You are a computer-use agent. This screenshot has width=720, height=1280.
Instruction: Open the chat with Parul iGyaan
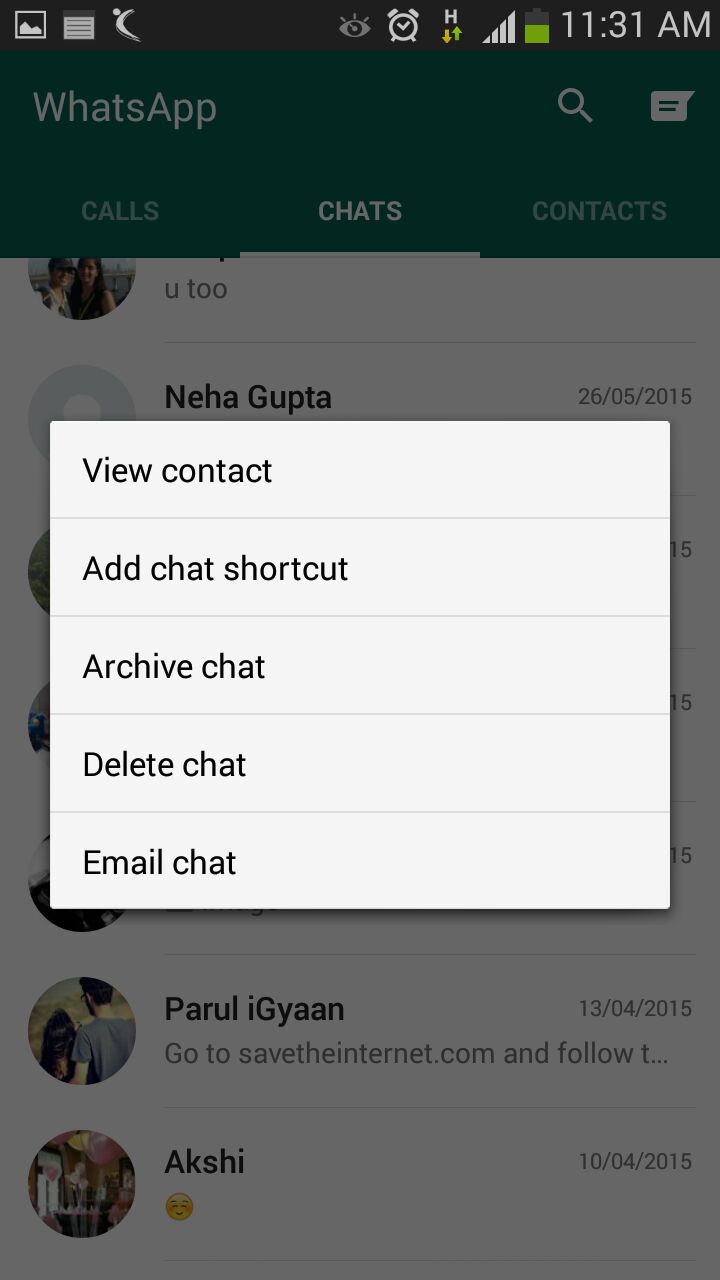click(x=400, y=1031)
